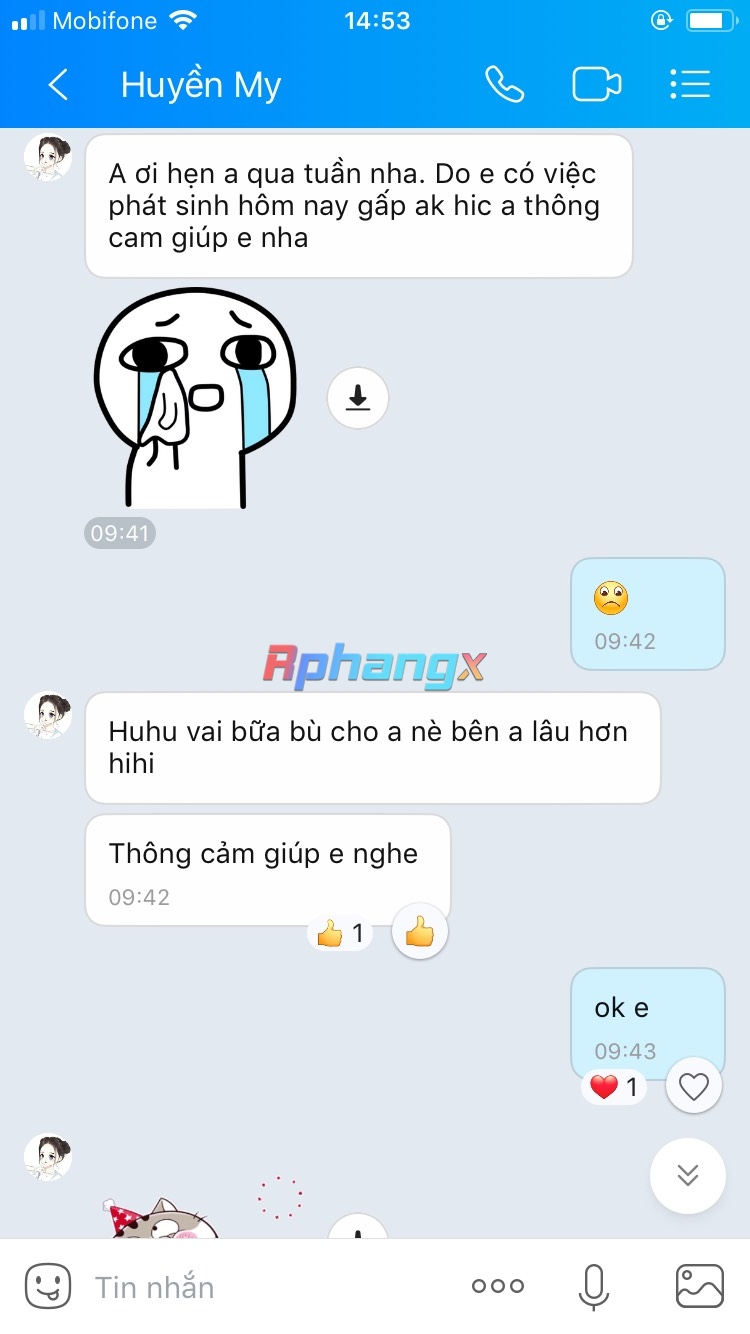This screenshot has width=750, height=1334.
Task: Open the chat options menu
Action: click(690, 85)
